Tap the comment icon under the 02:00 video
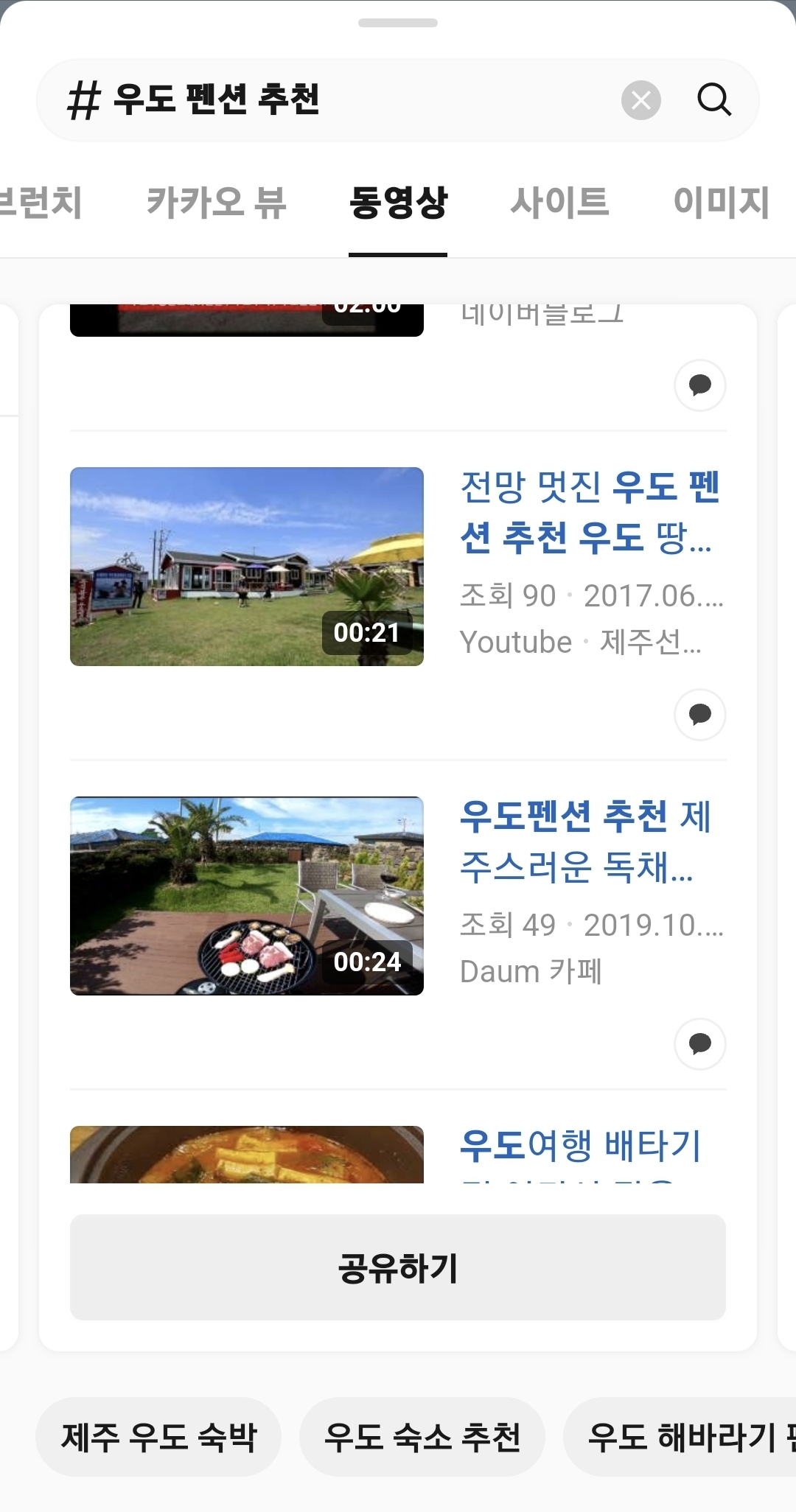 [699, 385]
